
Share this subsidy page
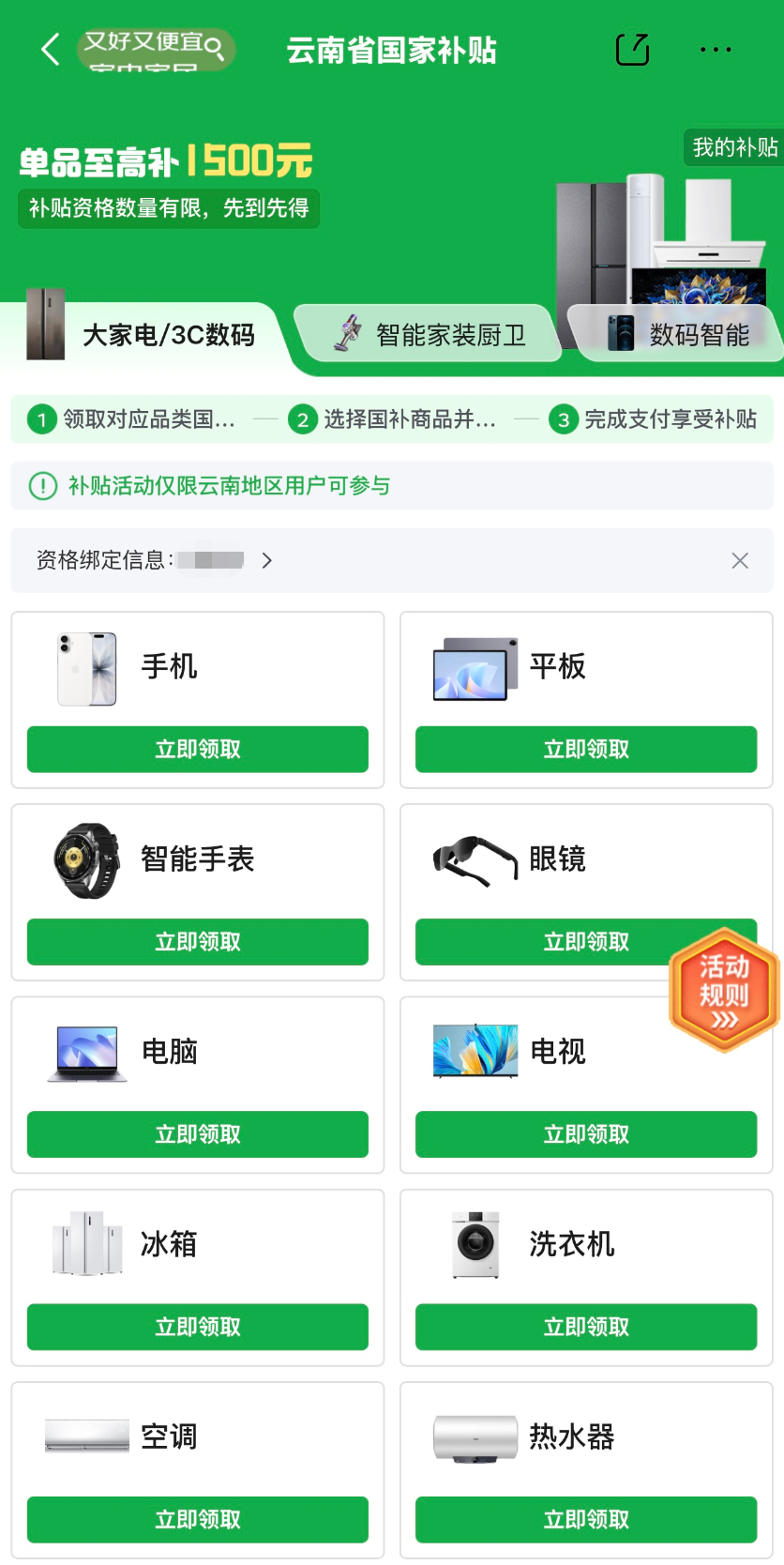632,49
